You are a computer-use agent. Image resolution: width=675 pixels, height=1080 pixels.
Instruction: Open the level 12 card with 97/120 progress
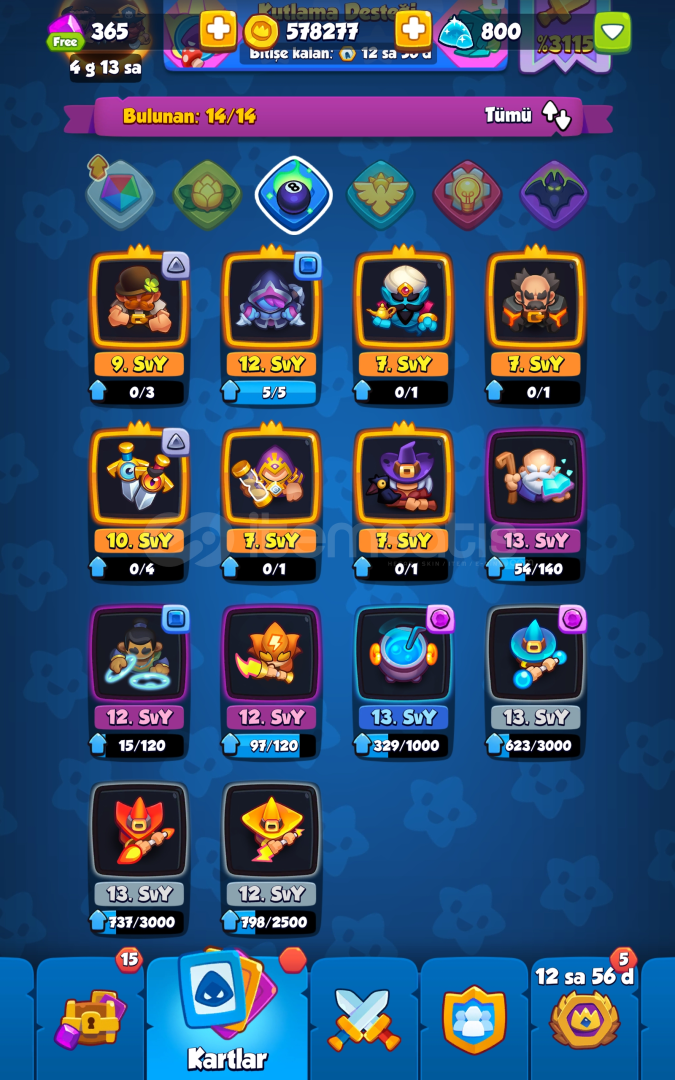click(271, 680)
